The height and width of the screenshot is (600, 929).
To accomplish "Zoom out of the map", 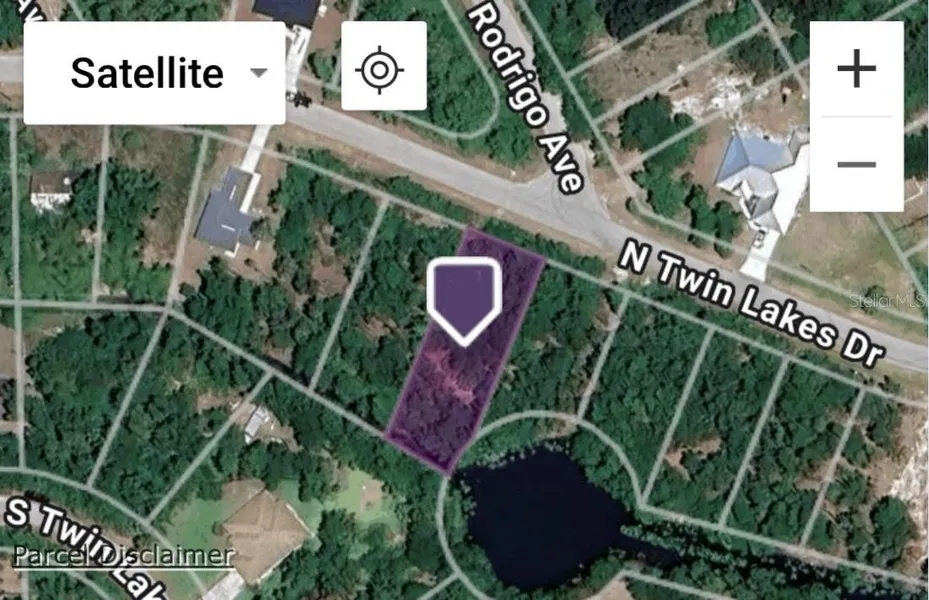I will pos(856,164).
